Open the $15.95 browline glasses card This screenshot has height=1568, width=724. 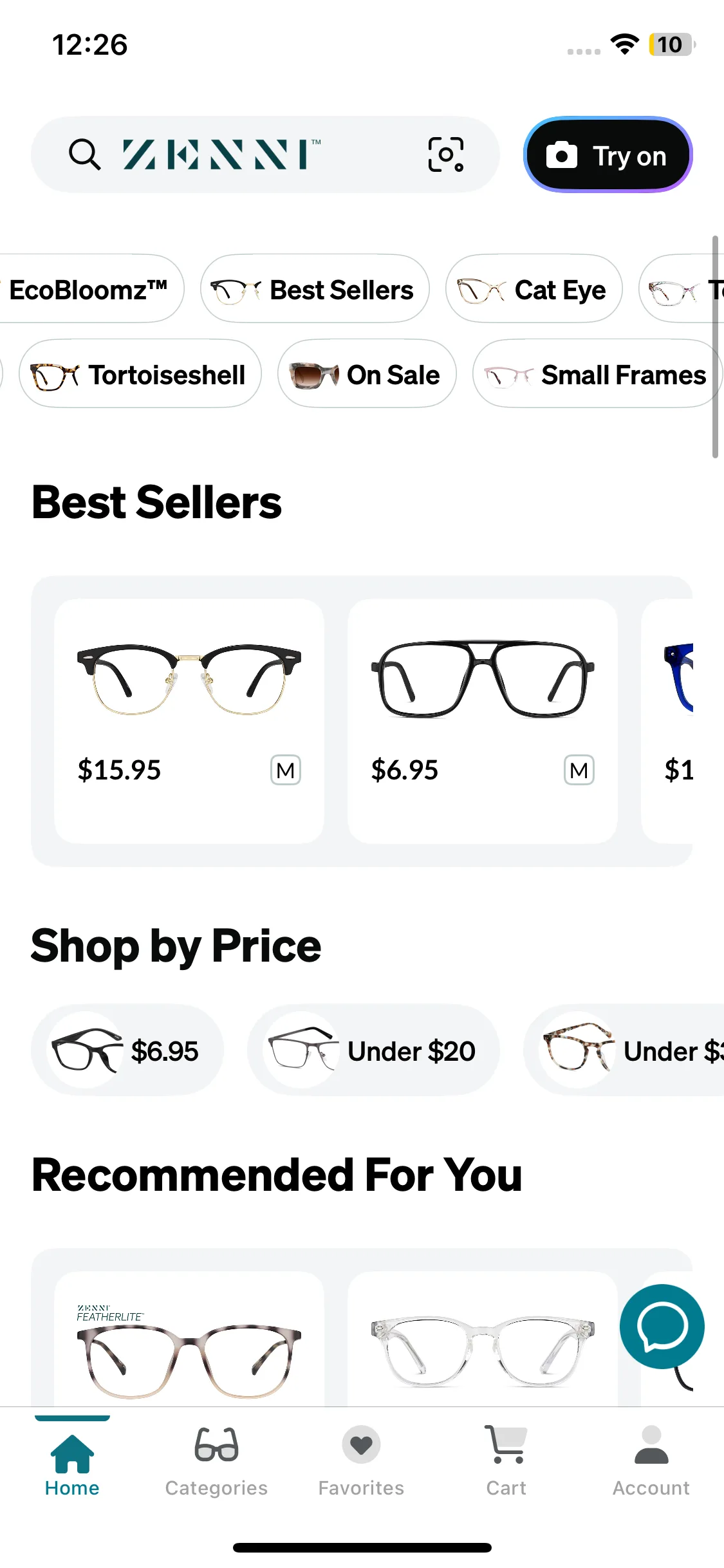coord(189,721)
